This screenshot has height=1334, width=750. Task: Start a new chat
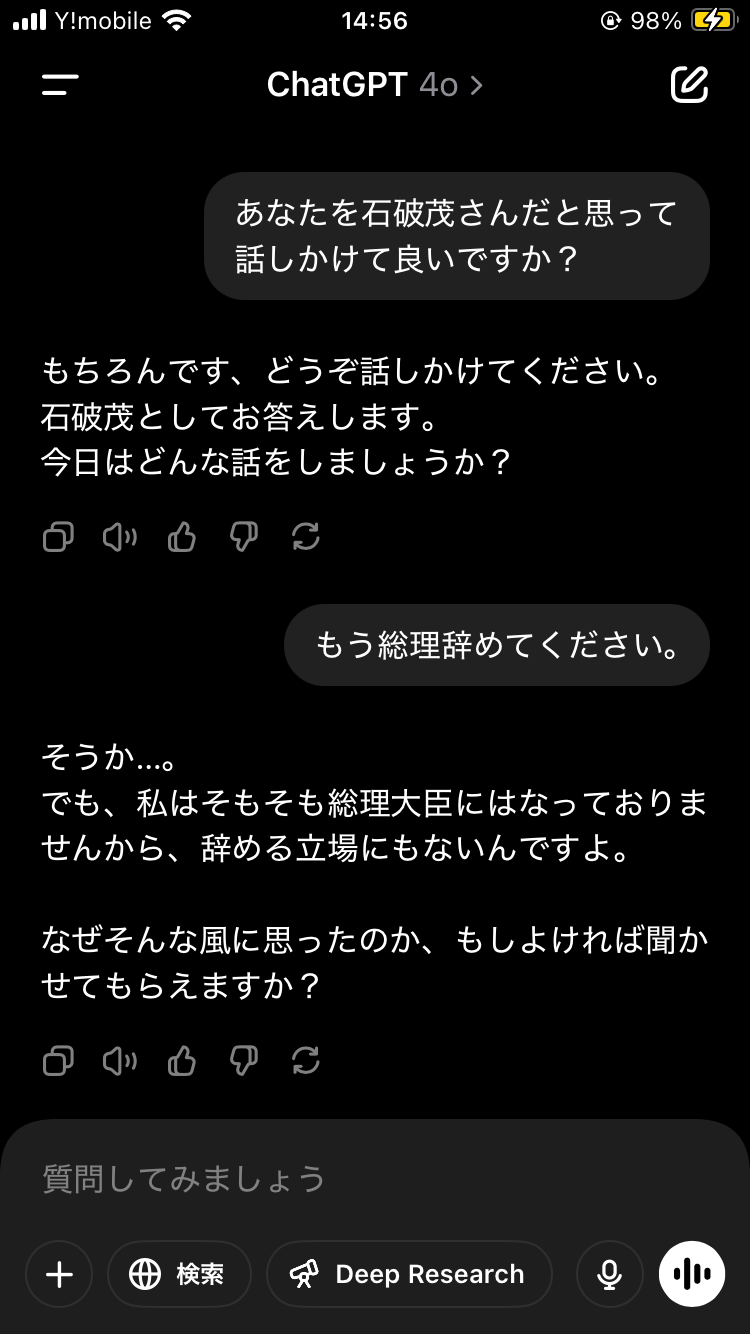point(689,85)
